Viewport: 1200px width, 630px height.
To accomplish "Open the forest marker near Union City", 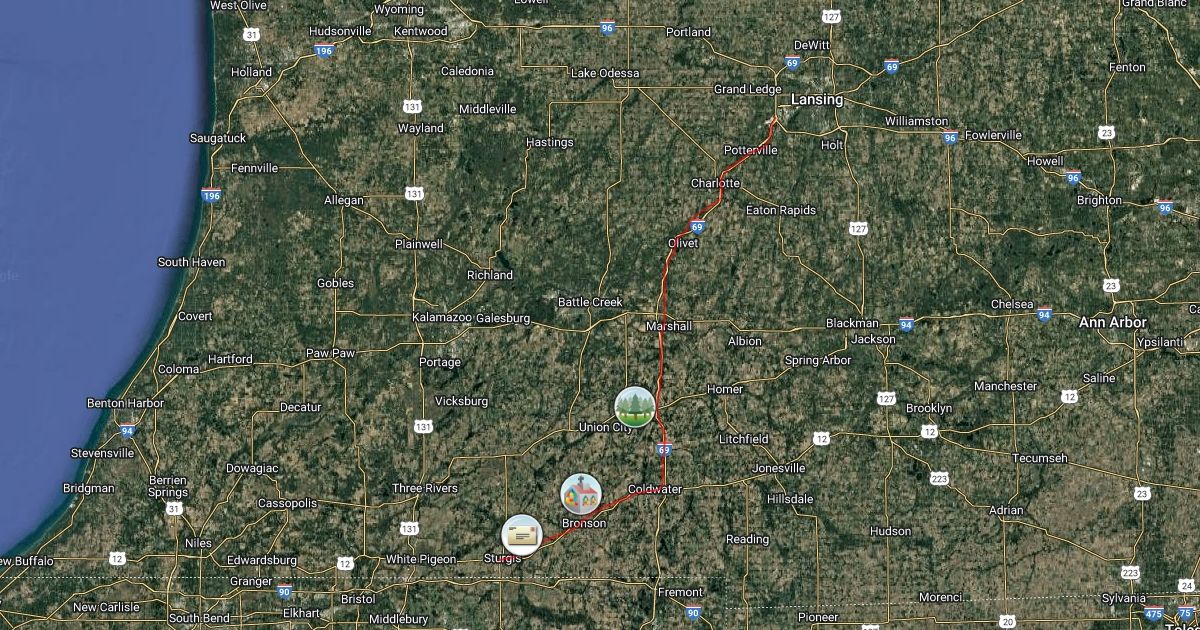I will pyautogui.click(x=634, y=406).
